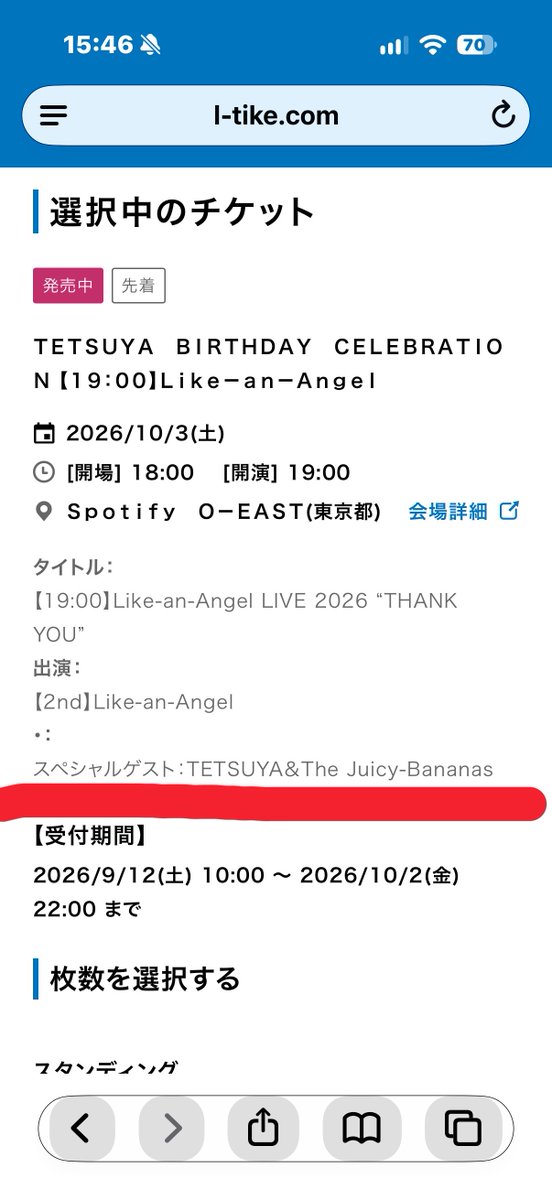The width and height of the screenshot is (552, 1200).
Task: Reload the l-tike.com page
Action: point(504,115)
